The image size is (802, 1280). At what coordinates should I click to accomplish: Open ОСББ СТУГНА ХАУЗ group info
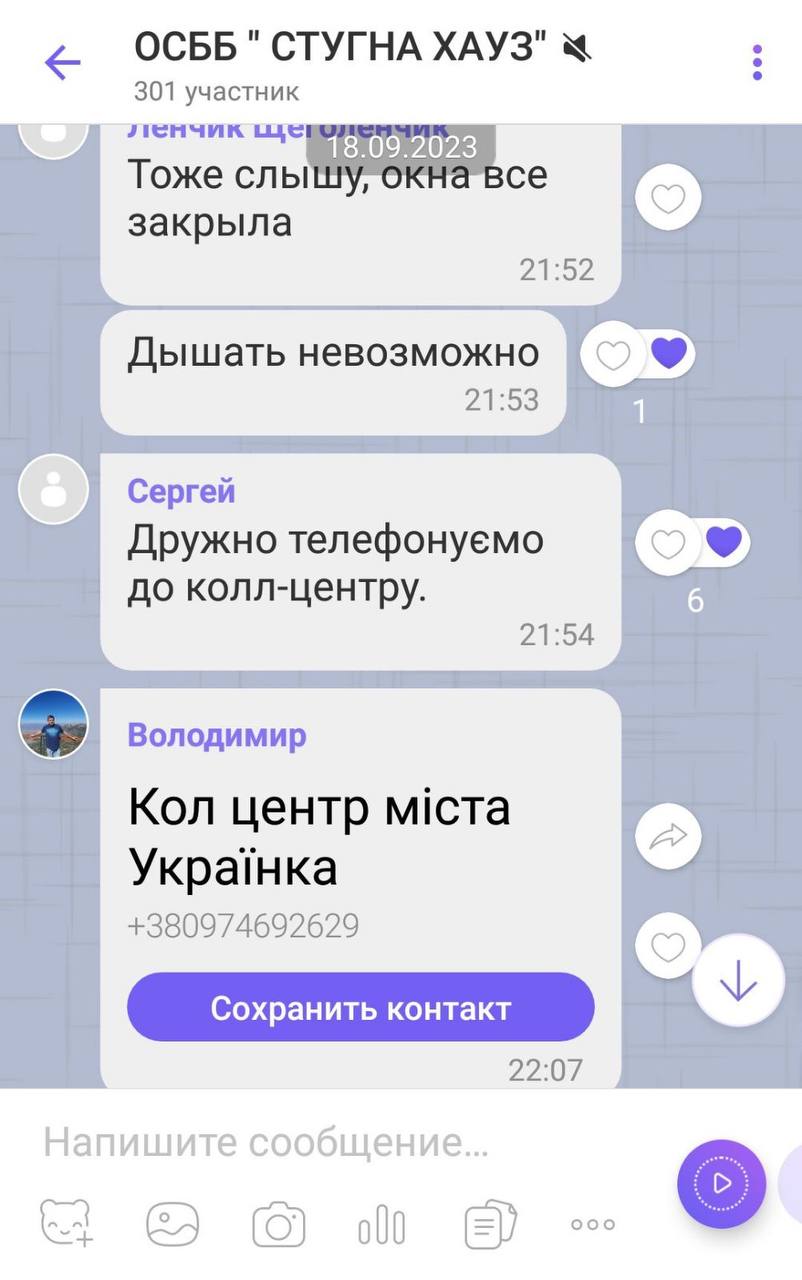(340, 48)
